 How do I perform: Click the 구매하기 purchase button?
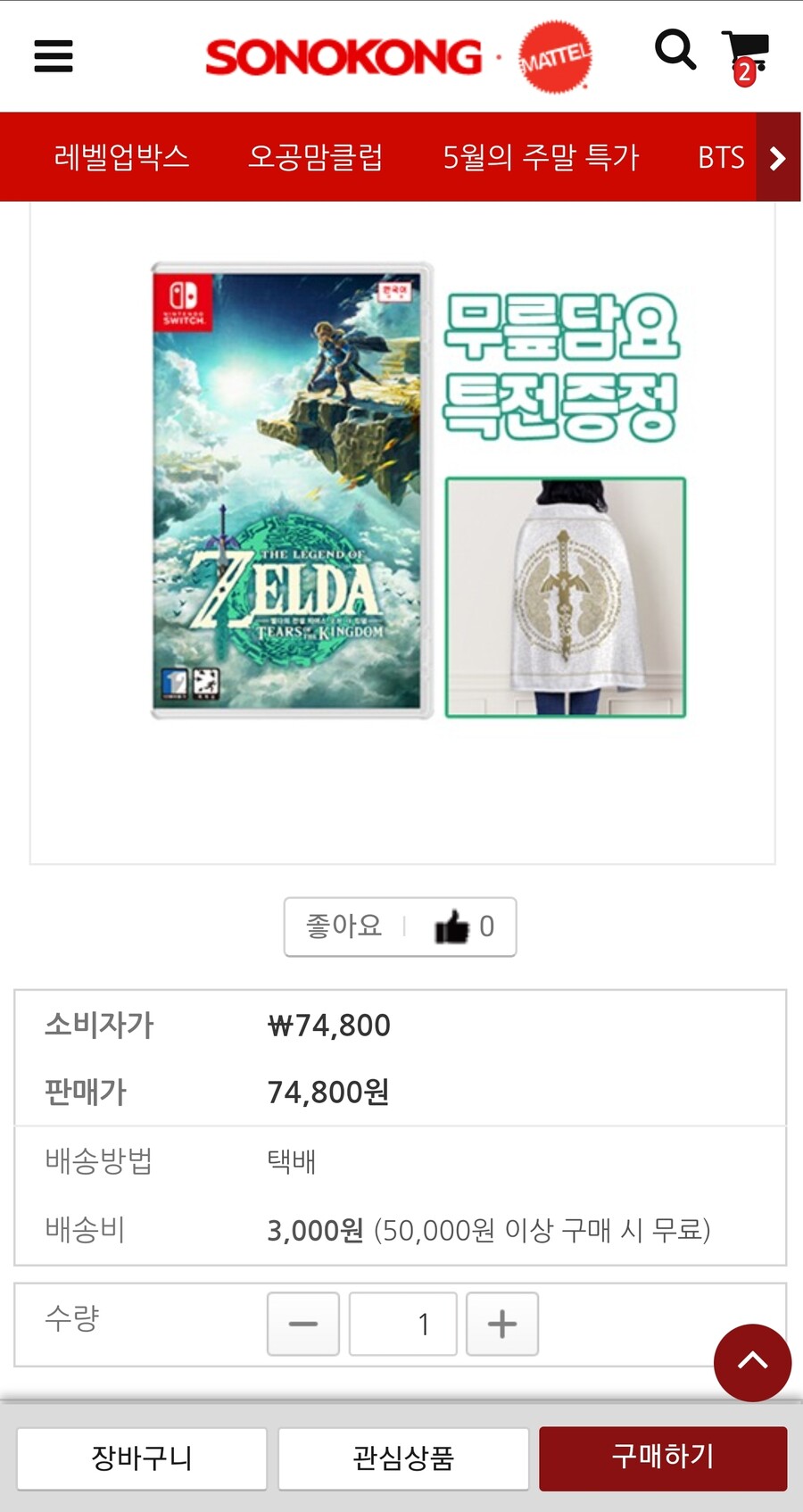point(662,1458)
